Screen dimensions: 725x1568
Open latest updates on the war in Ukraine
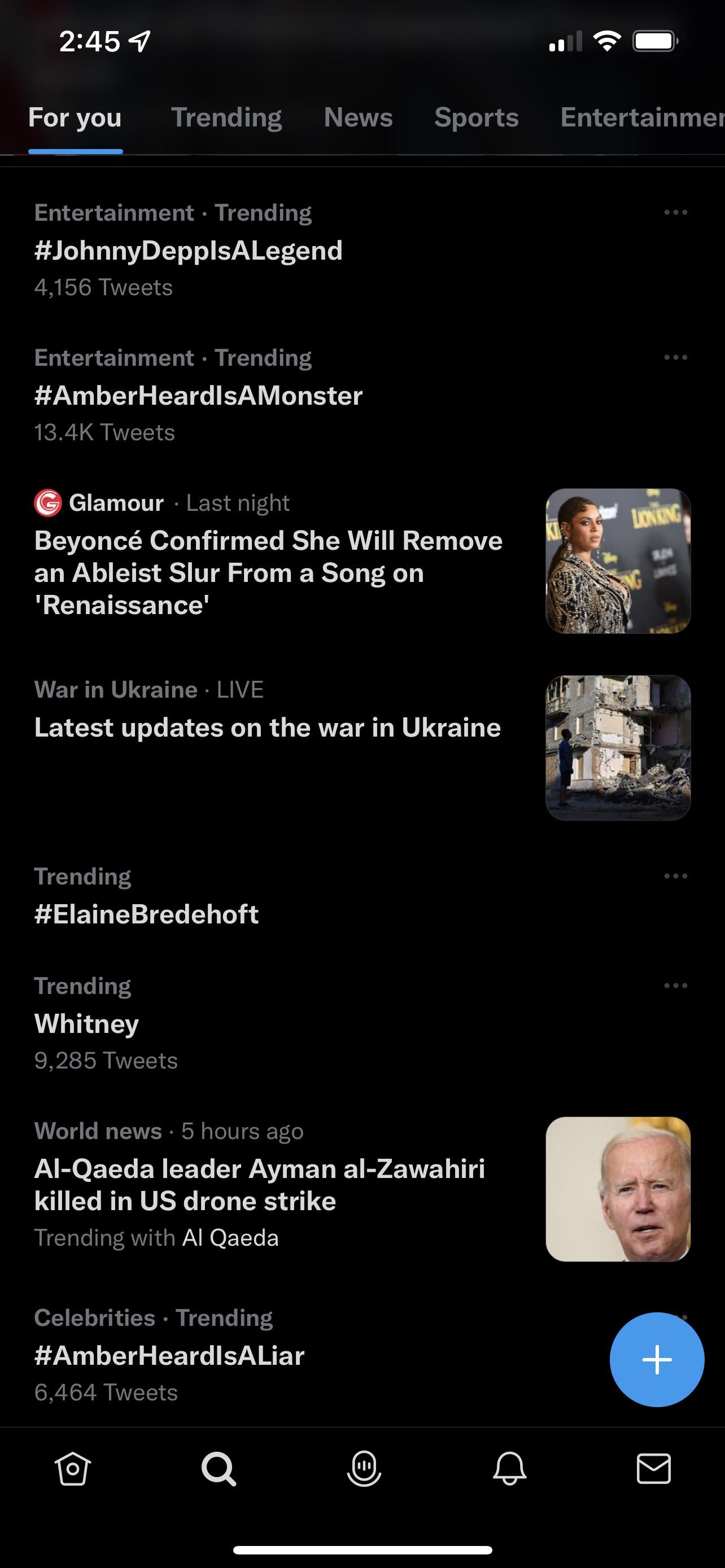tap(267, 727)
